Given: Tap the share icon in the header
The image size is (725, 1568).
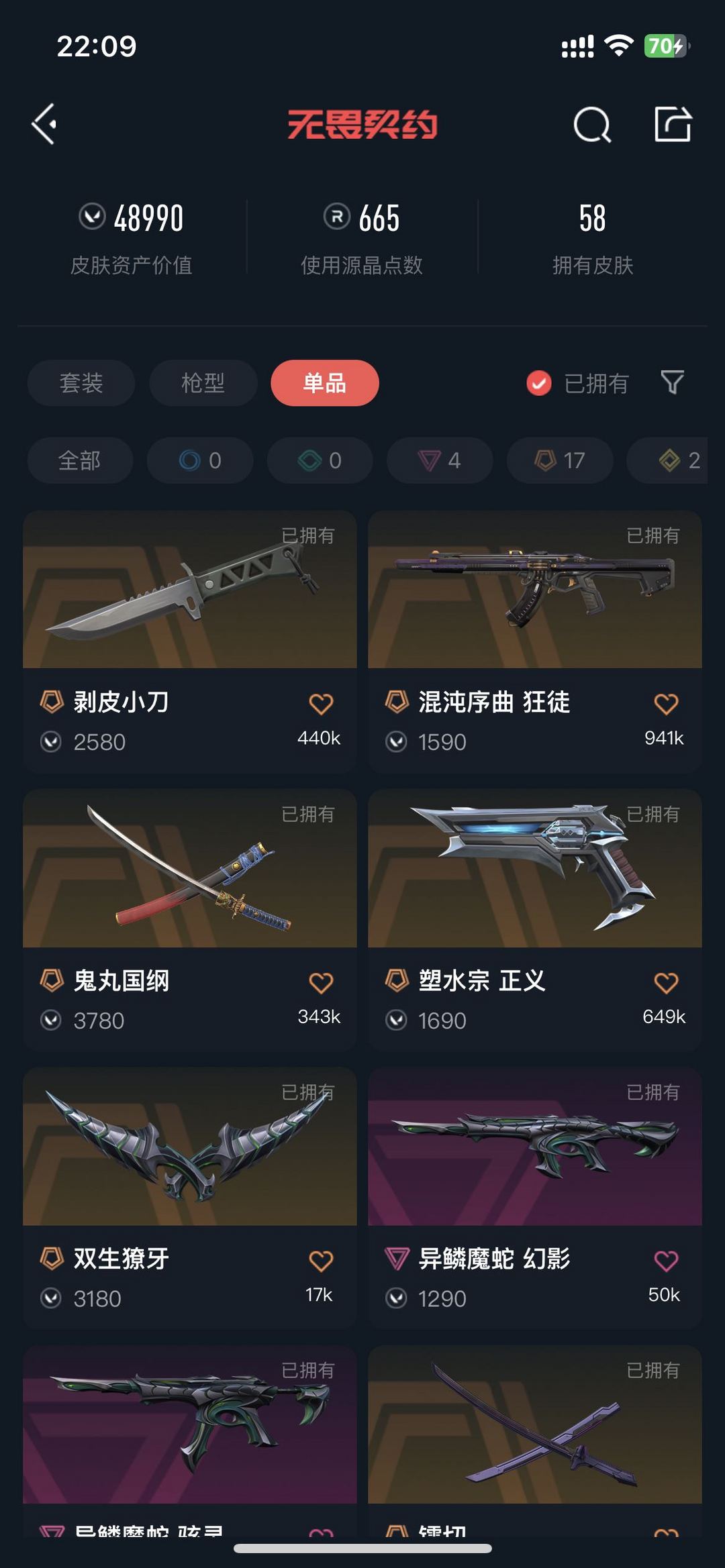Looking at the screenshot, I should click(x=673, y=124).
